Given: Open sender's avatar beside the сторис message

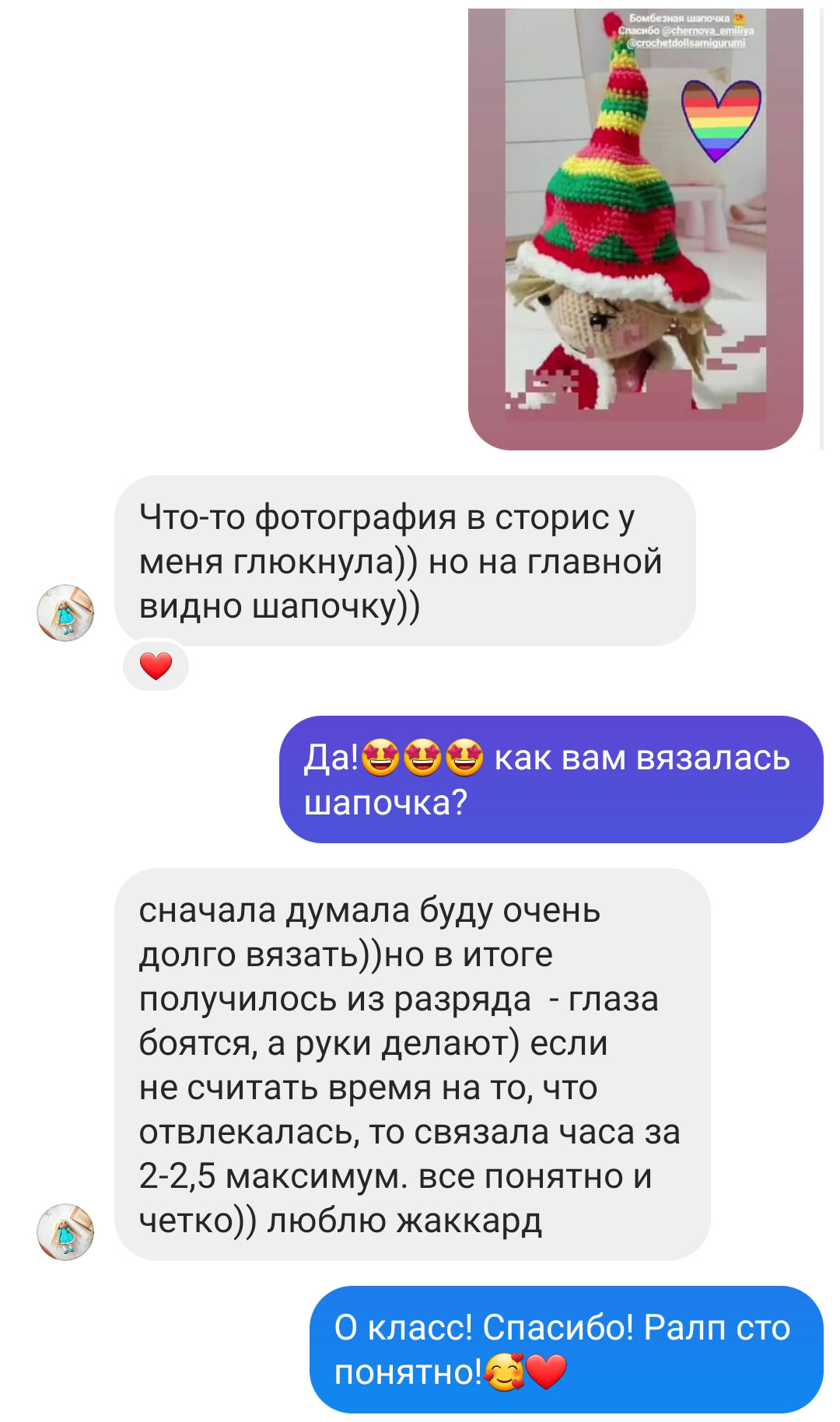Looking at the screenshot, I should (65, 613).
